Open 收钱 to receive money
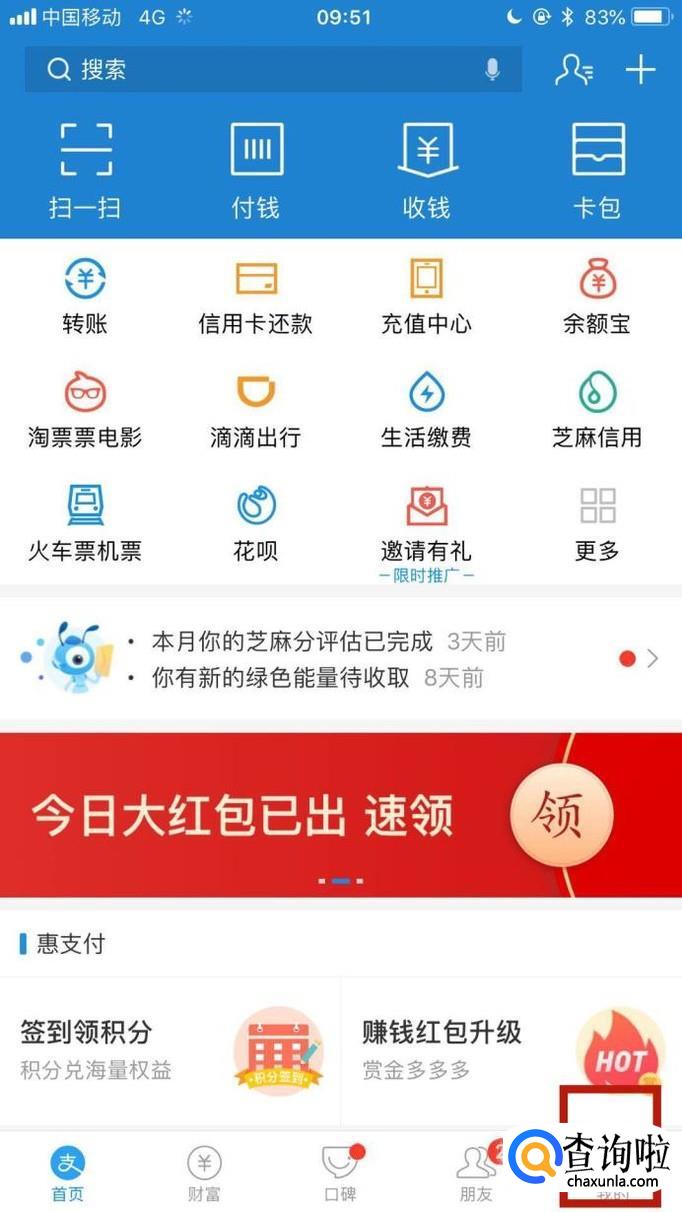Screen dimensions: 682x1212 (x=427, y=170)
